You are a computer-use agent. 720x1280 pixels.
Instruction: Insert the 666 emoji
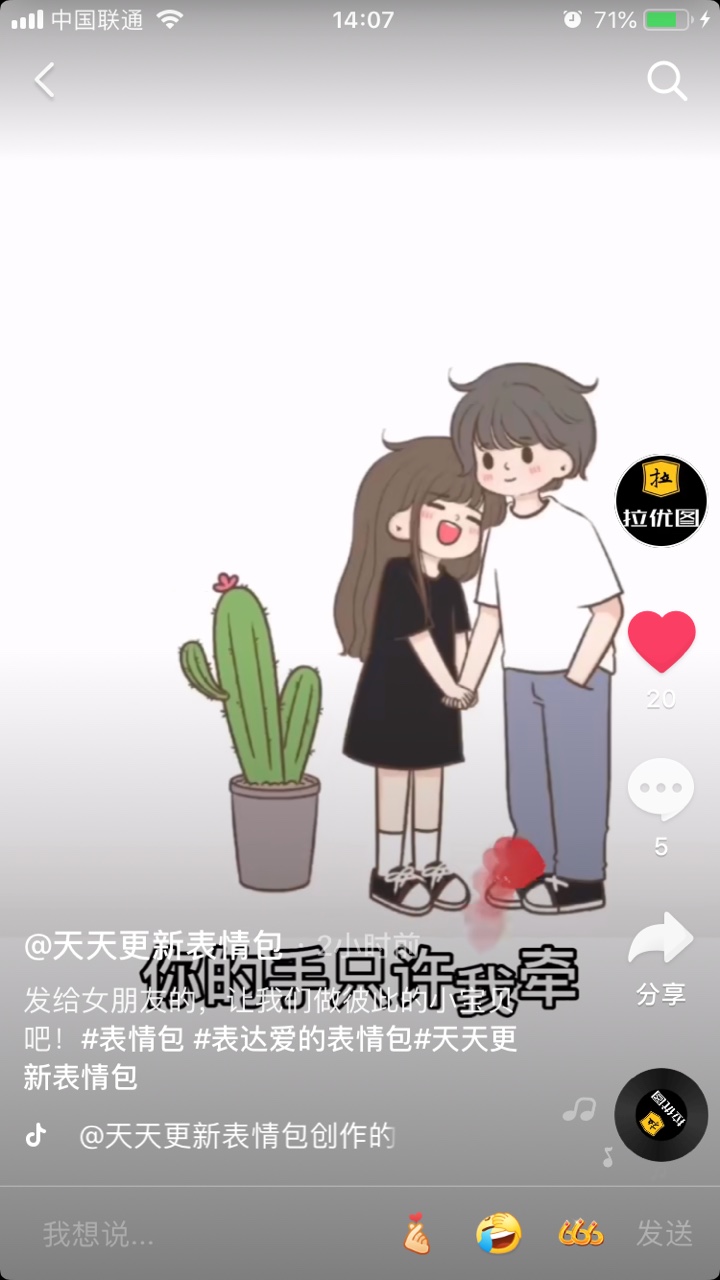click(x=581, y=1234)
